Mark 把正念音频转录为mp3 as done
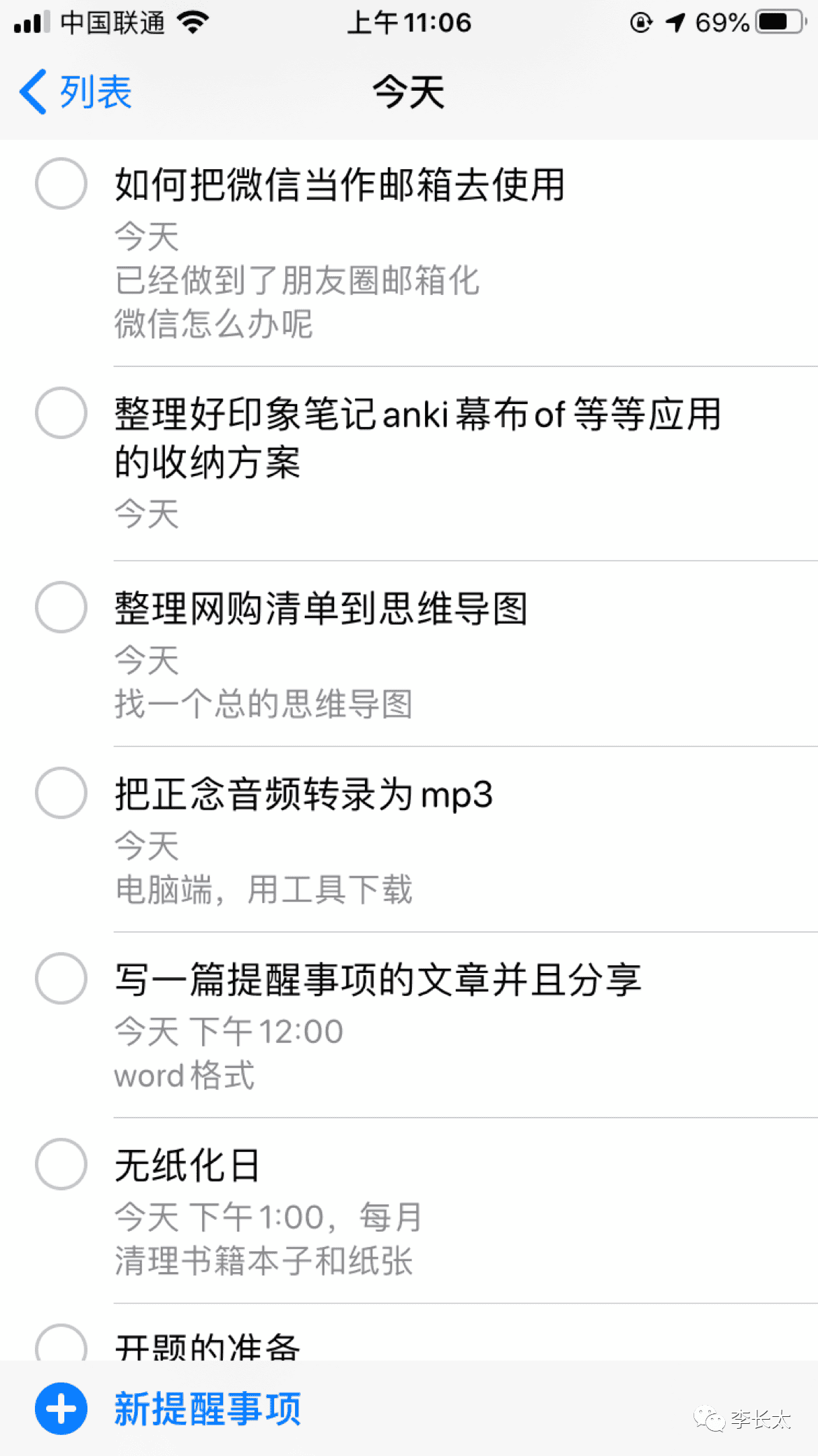The width and height of the screenshot is (818, 1456). pyautogui.click(x=60, y=794)
